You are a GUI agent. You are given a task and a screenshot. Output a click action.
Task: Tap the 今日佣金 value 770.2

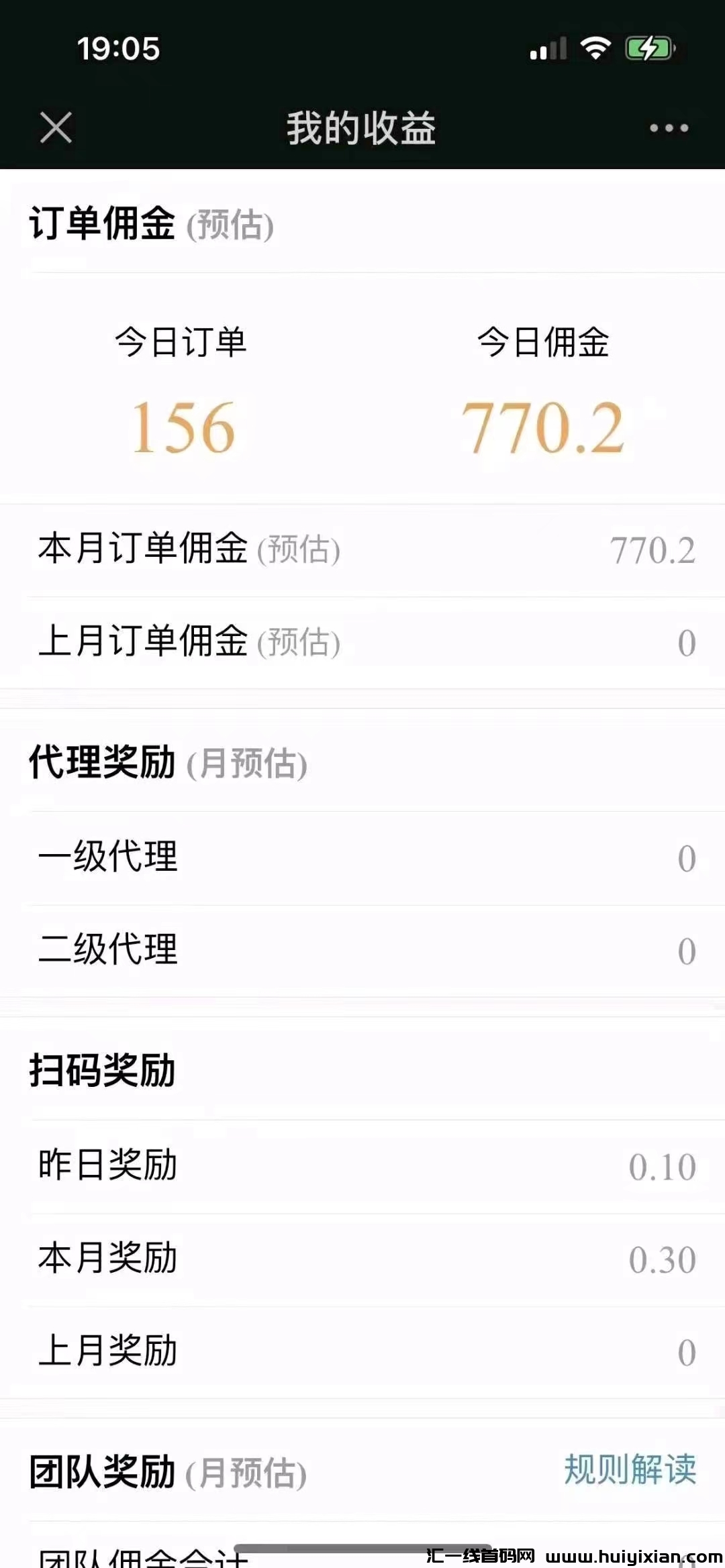[545, 427]
